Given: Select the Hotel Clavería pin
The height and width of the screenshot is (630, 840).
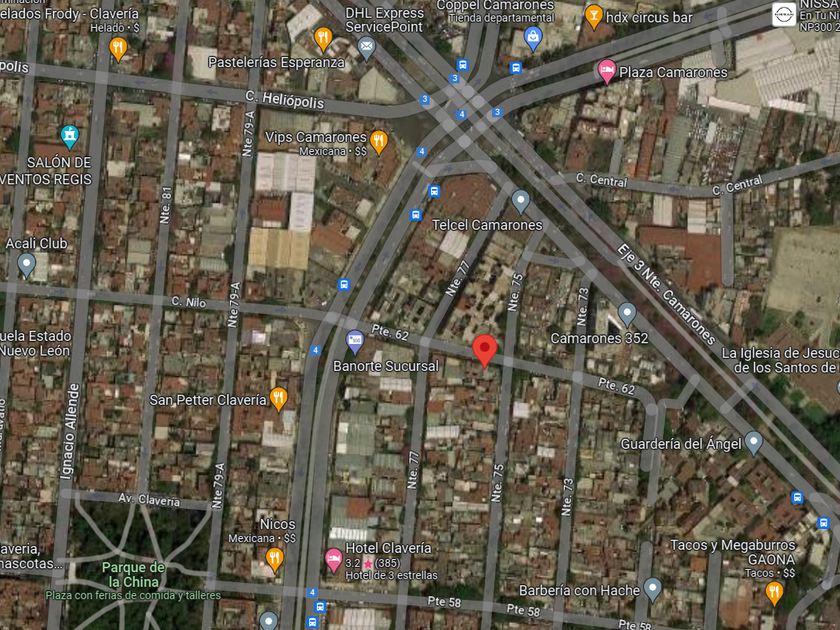Looking at the screenshot, I should [333, 560].
